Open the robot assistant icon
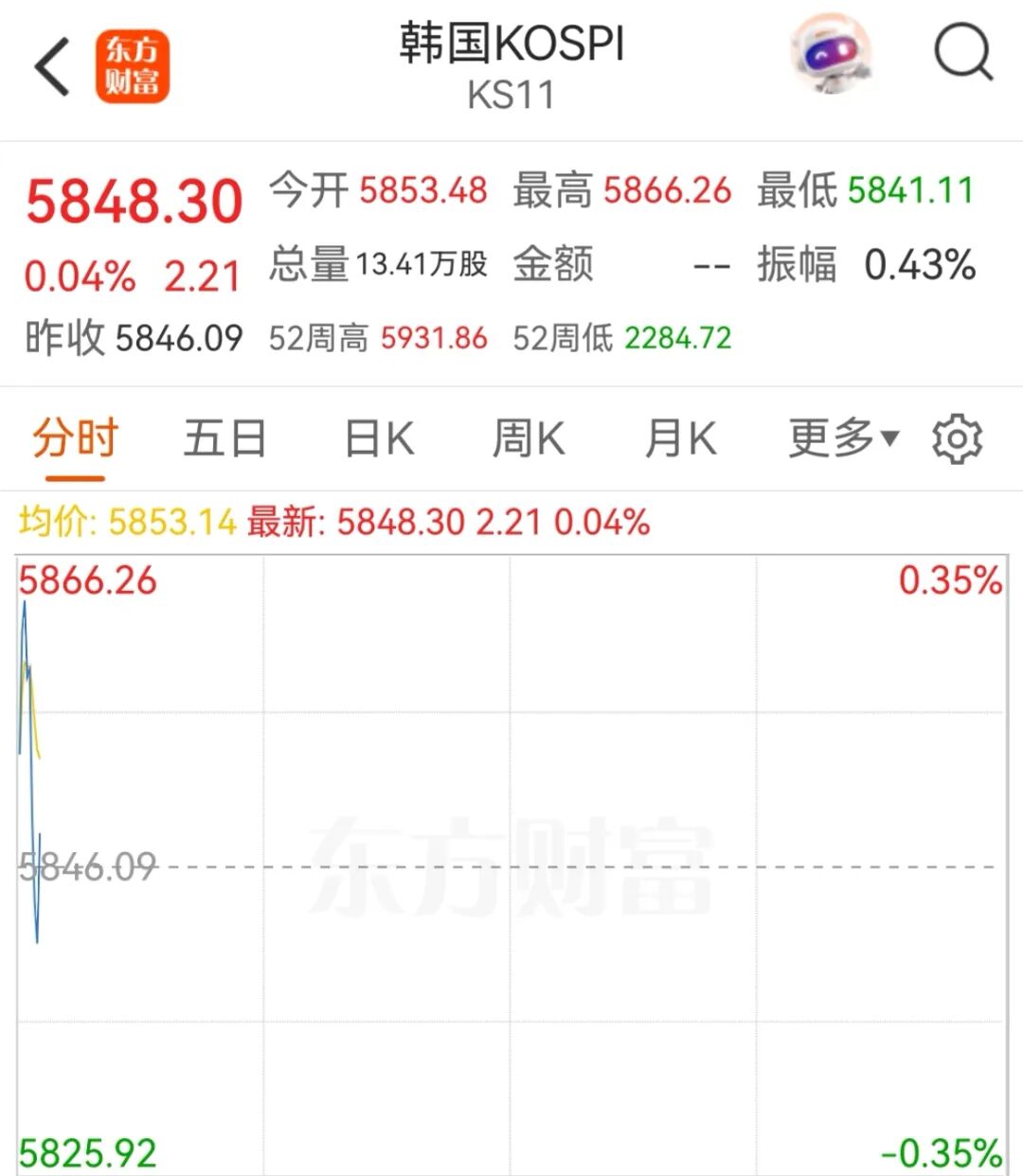 click(831, 55)
